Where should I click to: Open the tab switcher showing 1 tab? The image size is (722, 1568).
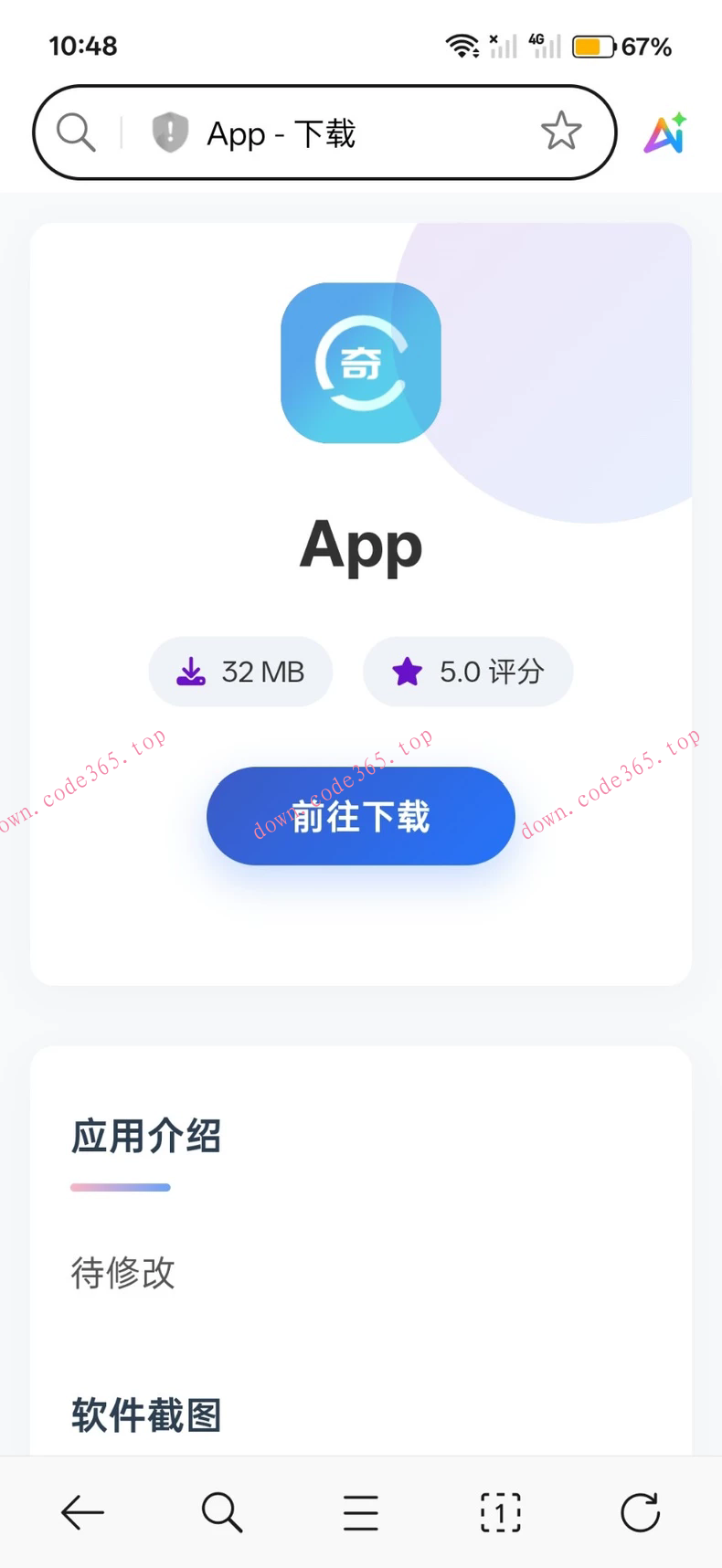coord(499,1512)
